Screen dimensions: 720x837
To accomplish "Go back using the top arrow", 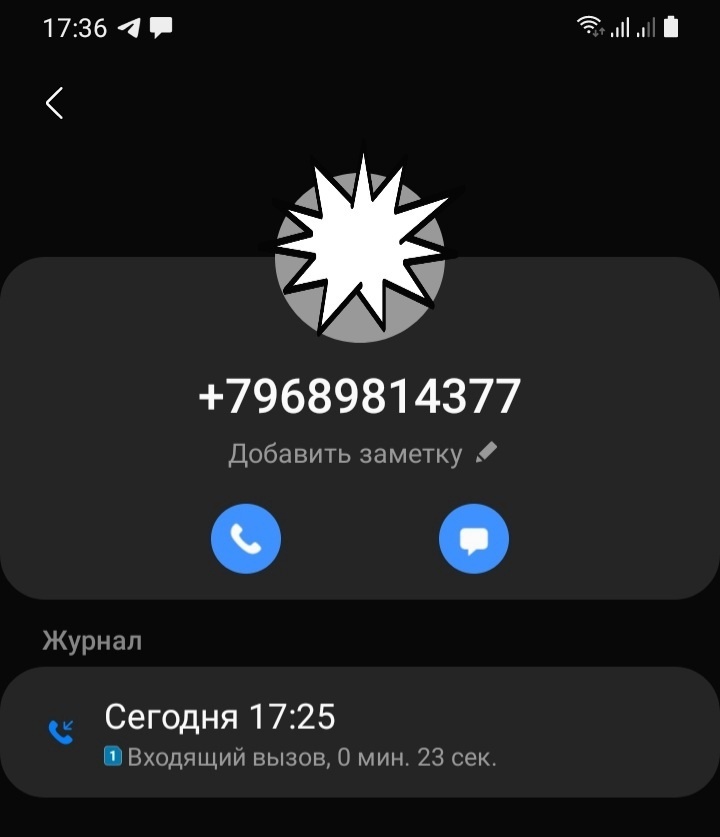I will click(x=55, y=103).
